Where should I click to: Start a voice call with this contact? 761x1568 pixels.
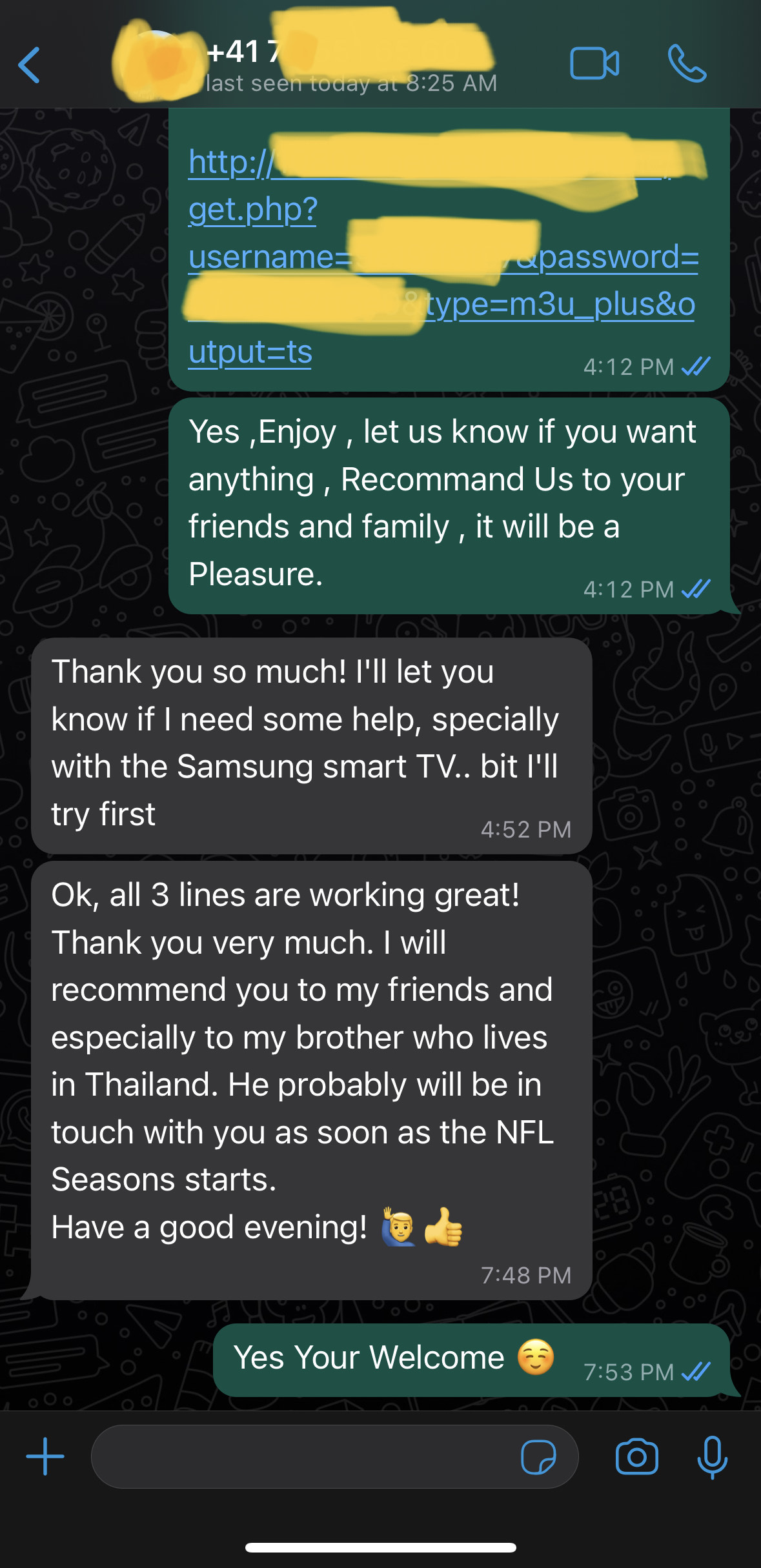[687, 64]
